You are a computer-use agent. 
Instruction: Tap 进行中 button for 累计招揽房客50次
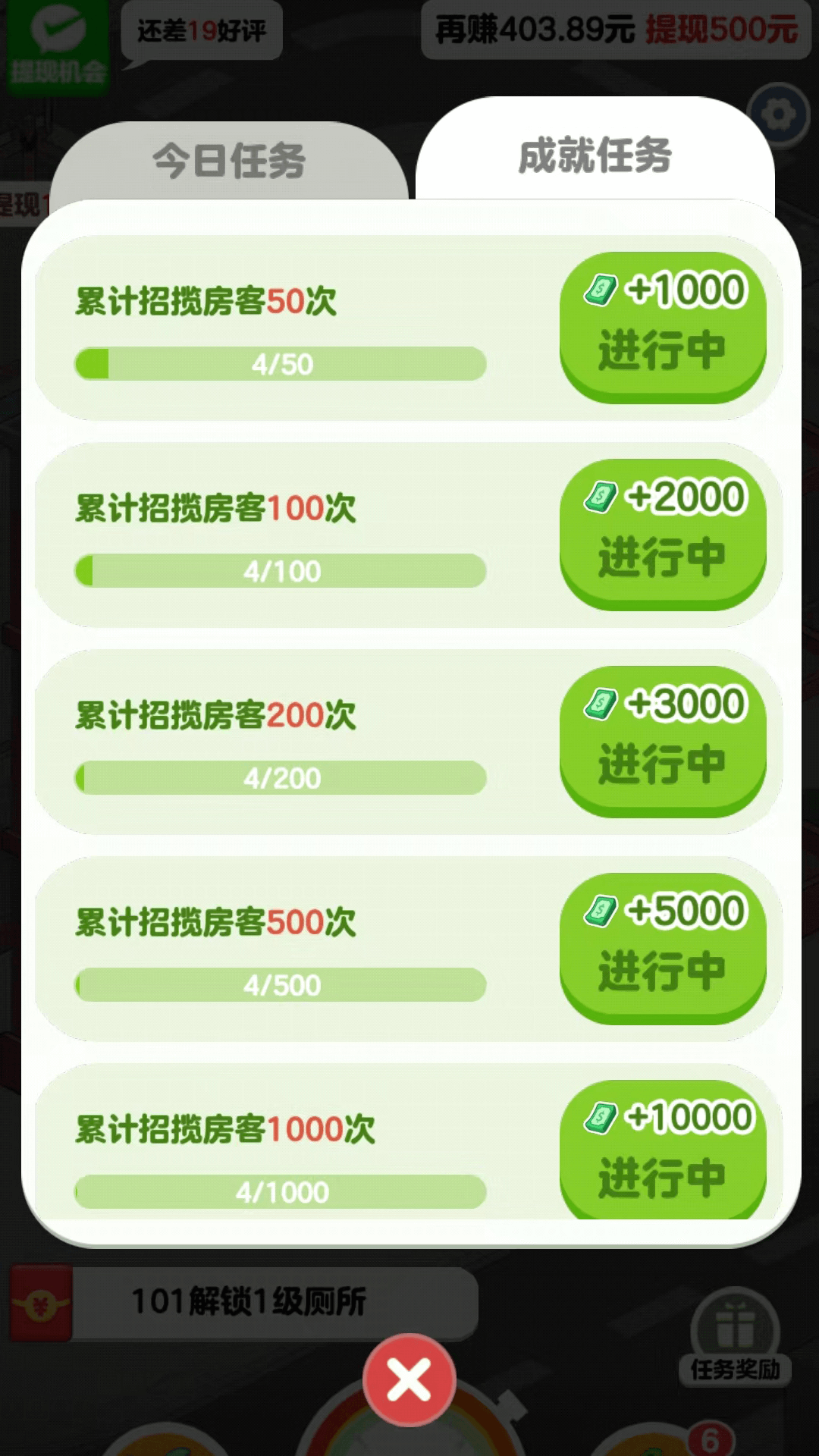coord(662,327)
